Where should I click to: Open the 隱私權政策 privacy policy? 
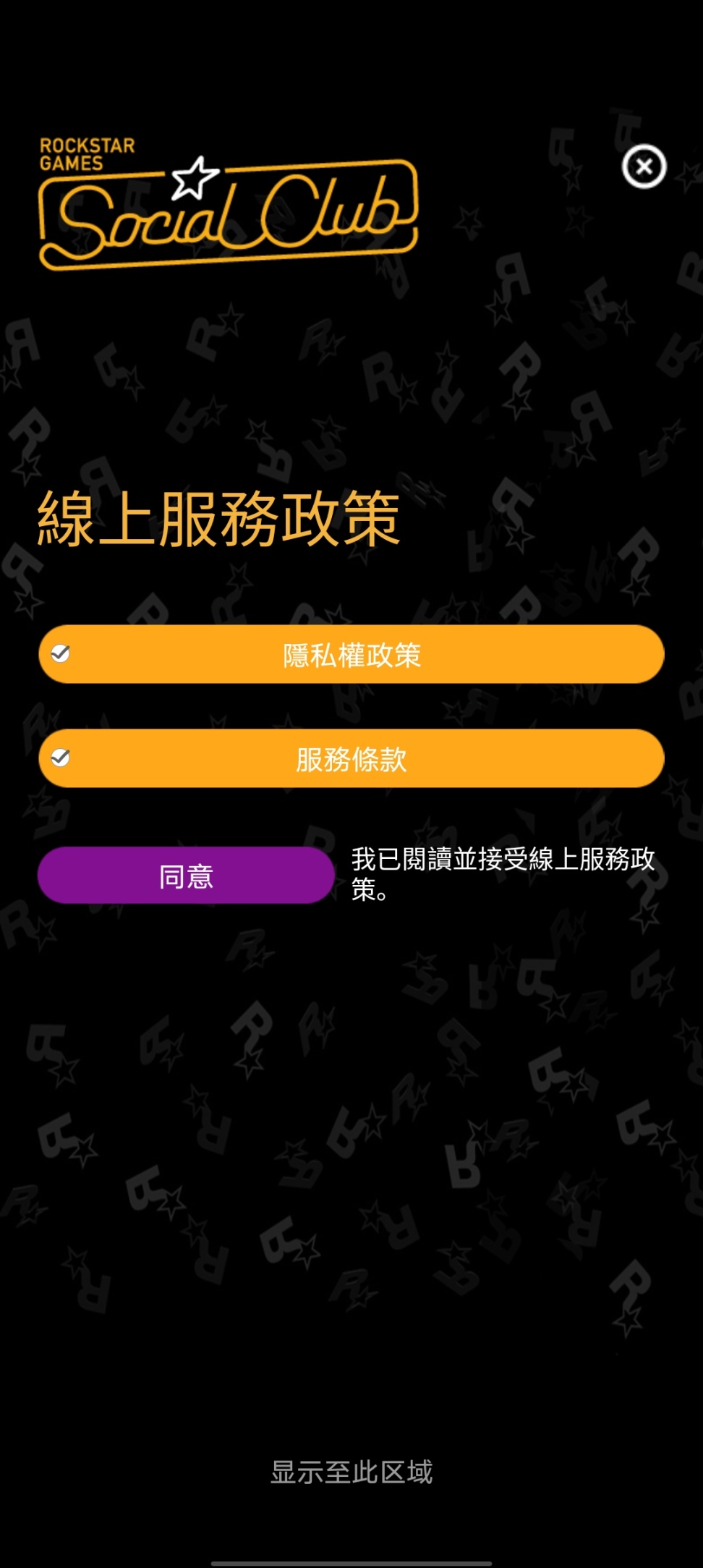coord(351,654)
